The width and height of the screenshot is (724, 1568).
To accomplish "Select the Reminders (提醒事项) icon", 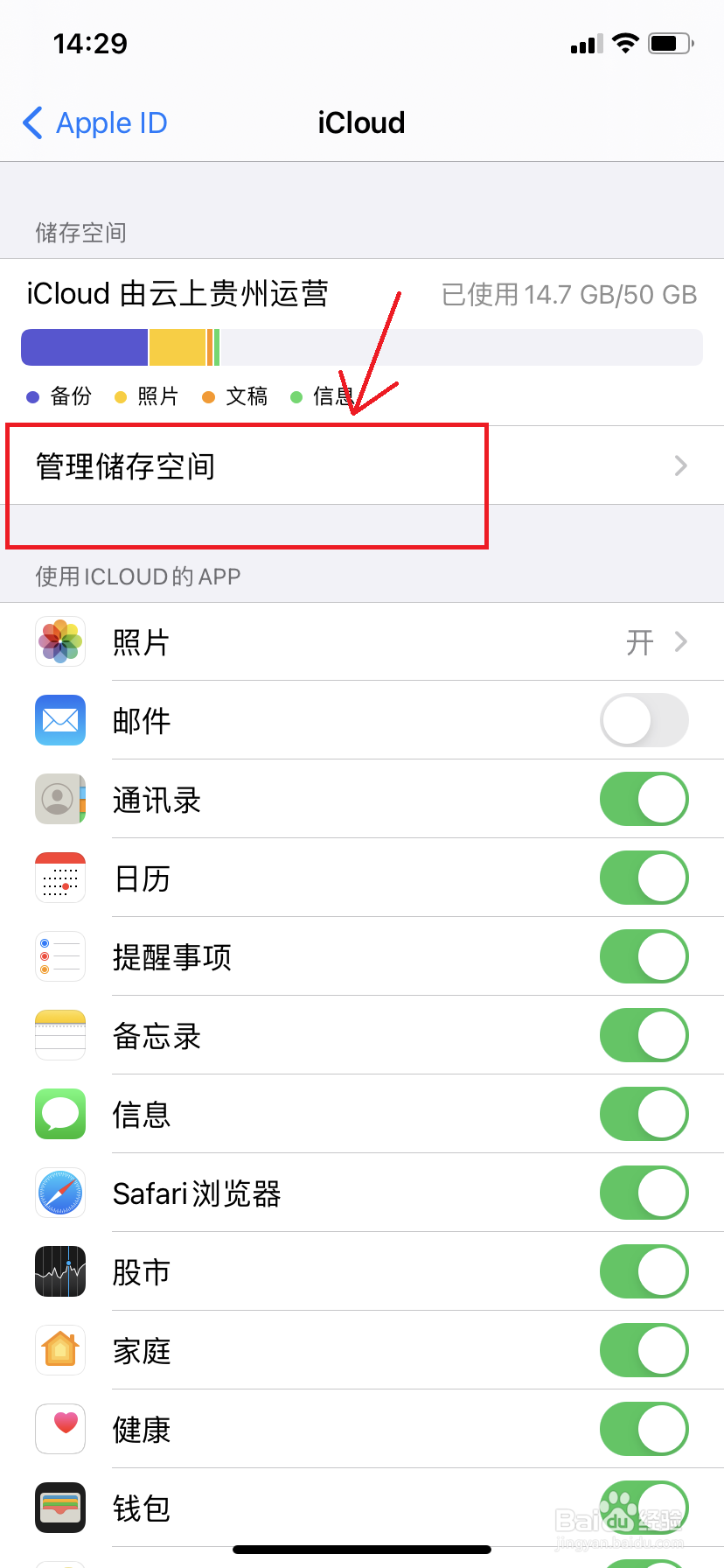I will [x=59, y=956].
